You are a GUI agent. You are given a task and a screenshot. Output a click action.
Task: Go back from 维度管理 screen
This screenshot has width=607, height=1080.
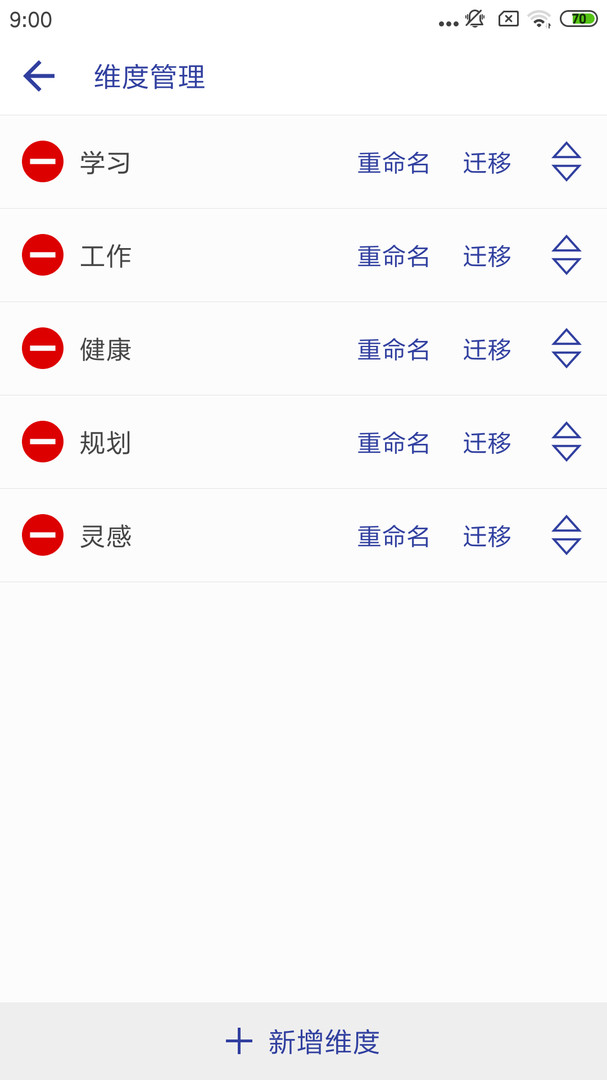coord(39,76)
